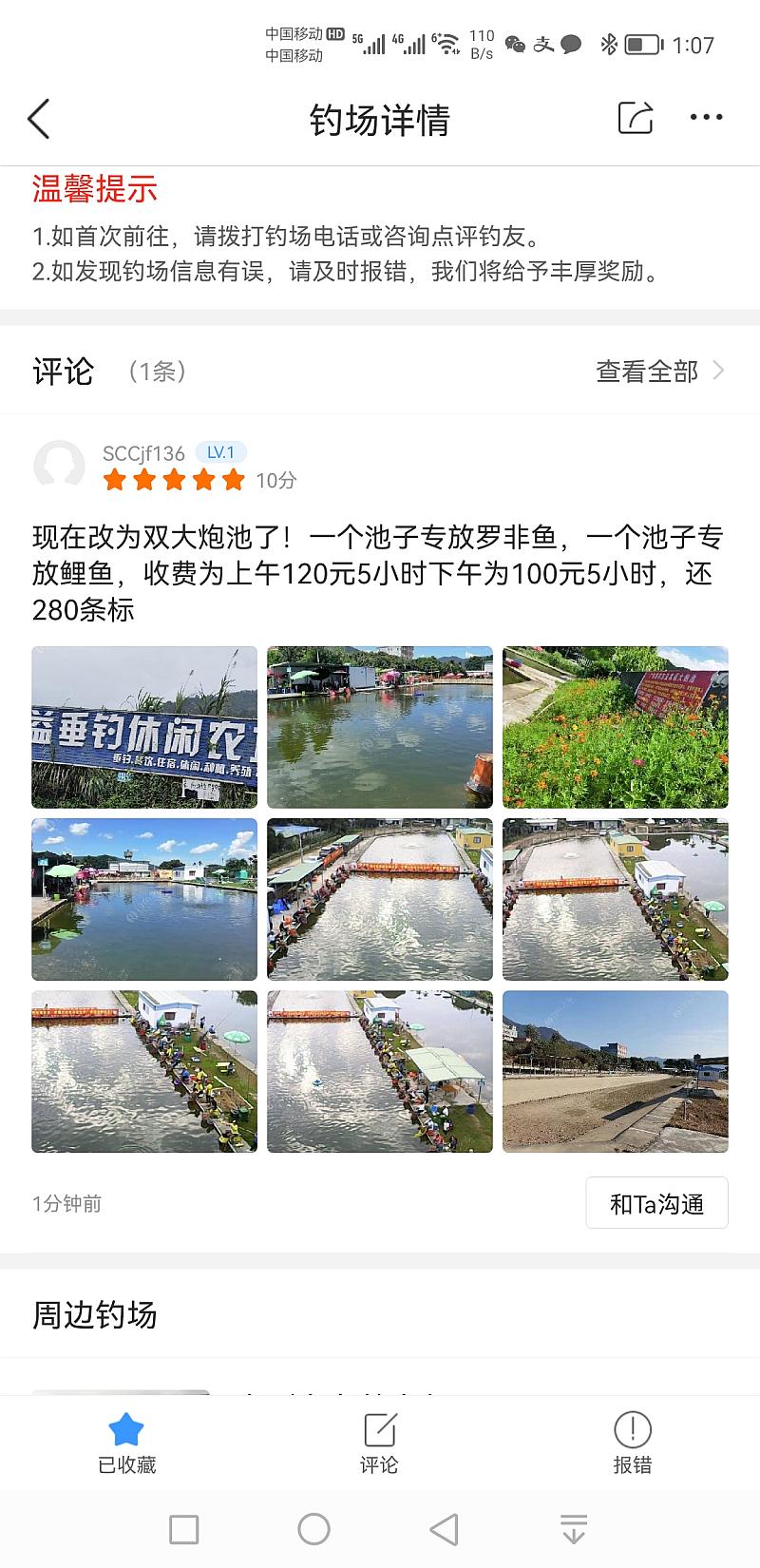The width and height of the screenshot is (760, 1568).
Task: Tap 和Ta沟通 to message the reviewer
Action: 656,1203
